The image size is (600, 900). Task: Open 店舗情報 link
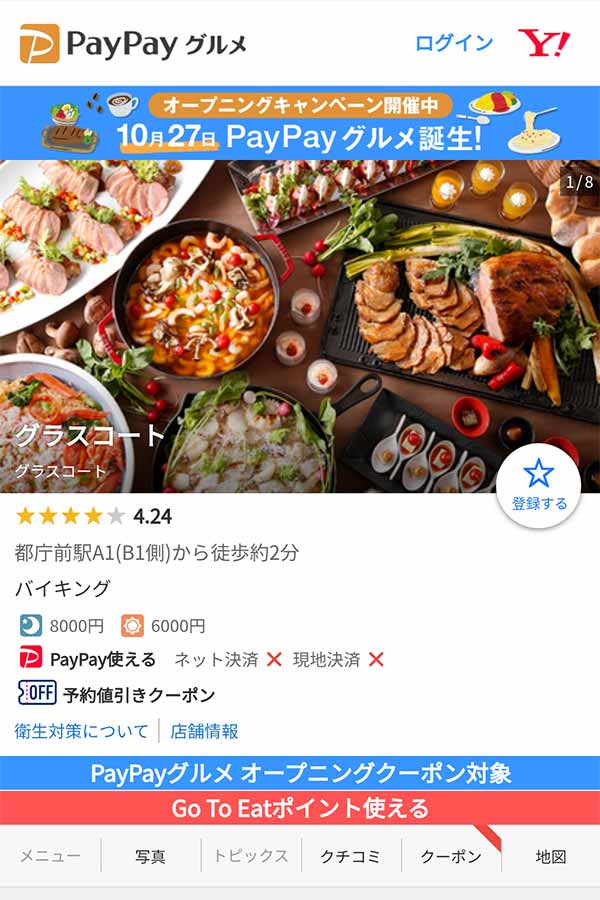point(204,731)
